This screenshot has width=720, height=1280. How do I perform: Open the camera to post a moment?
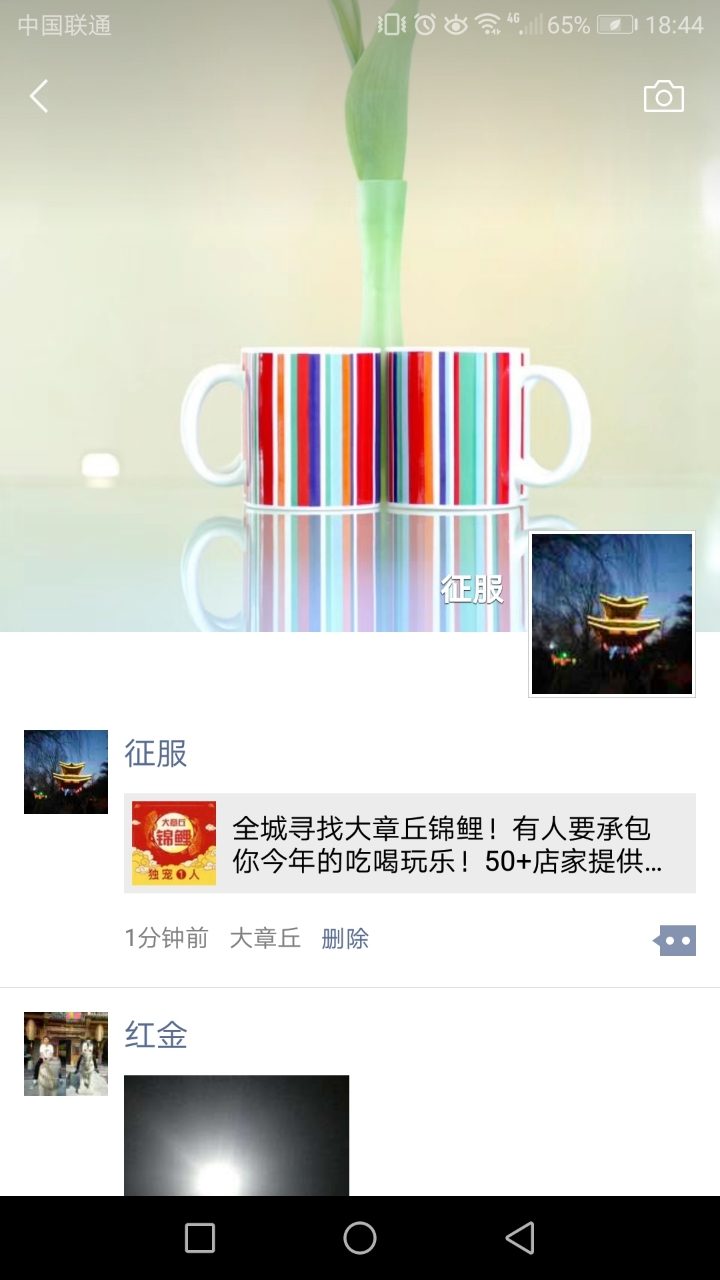(x=663, y=97)
